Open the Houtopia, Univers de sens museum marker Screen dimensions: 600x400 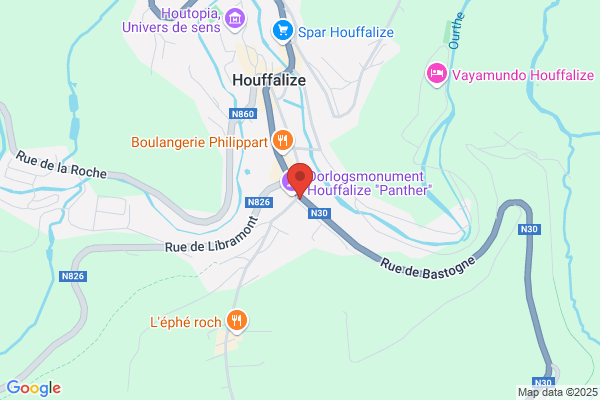(235, 19)
